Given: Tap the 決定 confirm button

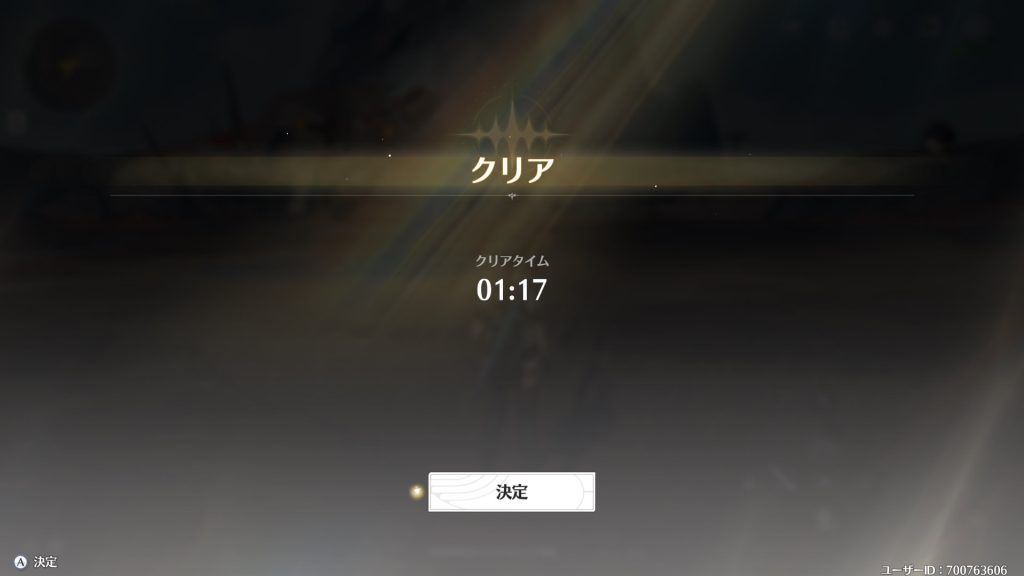Looking at the screenshot, I should click(512, 492).
